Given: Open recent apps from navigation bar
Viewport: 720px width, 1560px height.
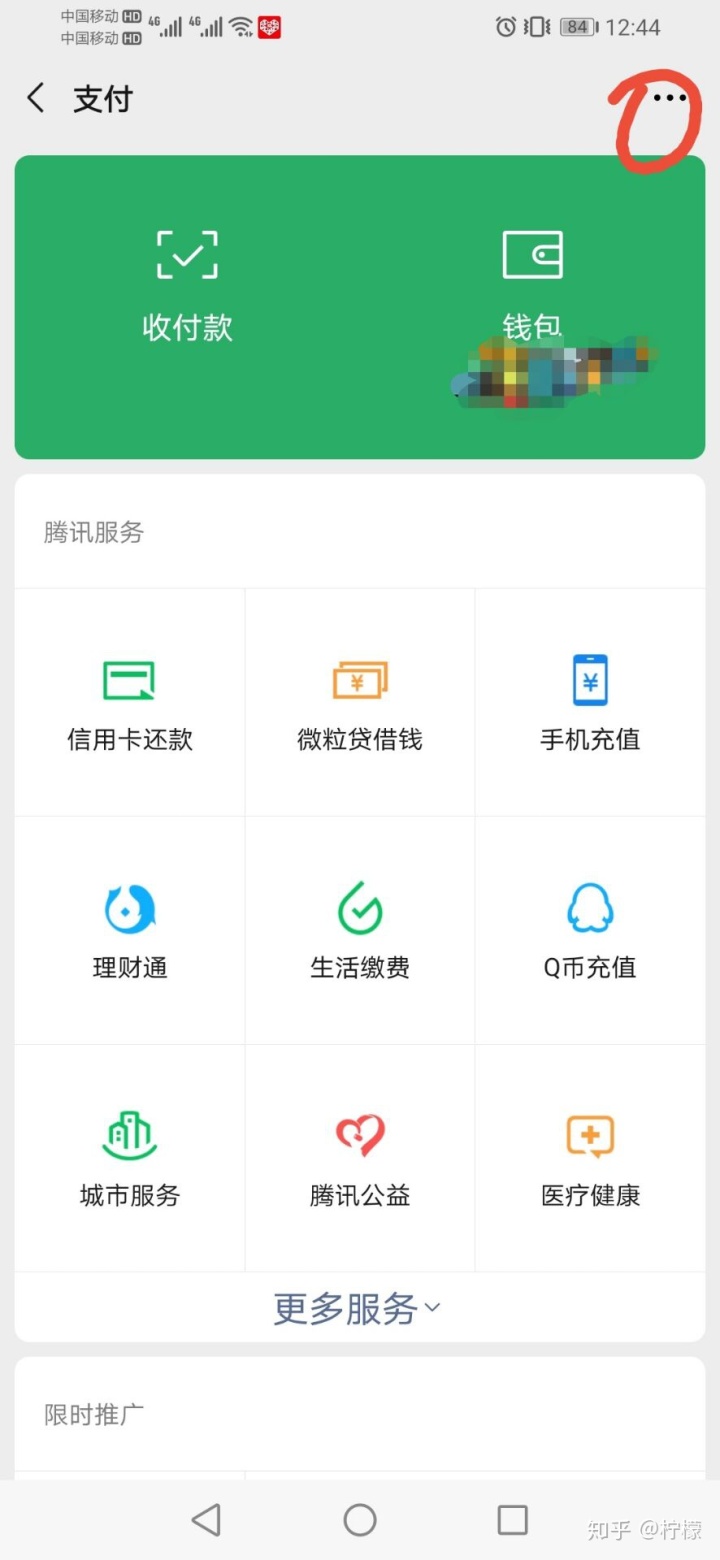Looking at the screenshot, I should pos(512,1520).
